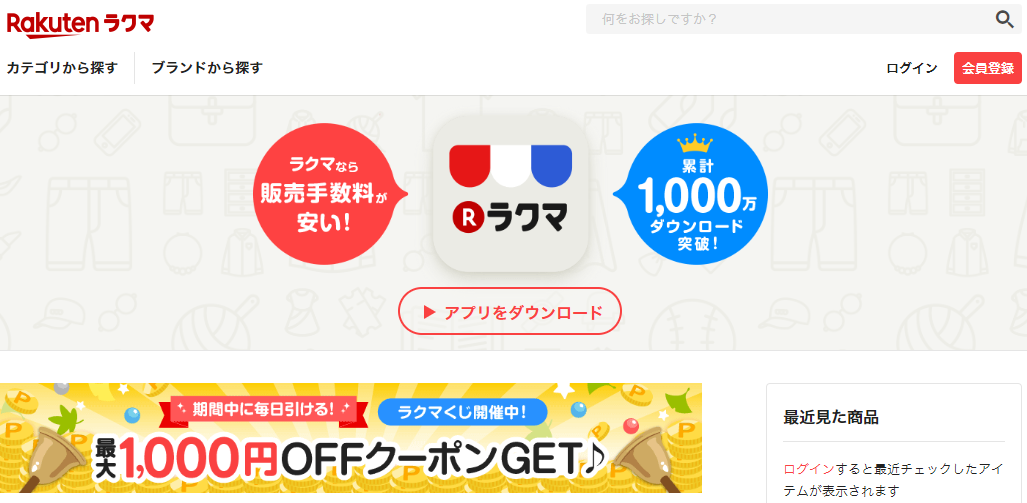Go to the Rakuten ラクマ home logo

80,22
